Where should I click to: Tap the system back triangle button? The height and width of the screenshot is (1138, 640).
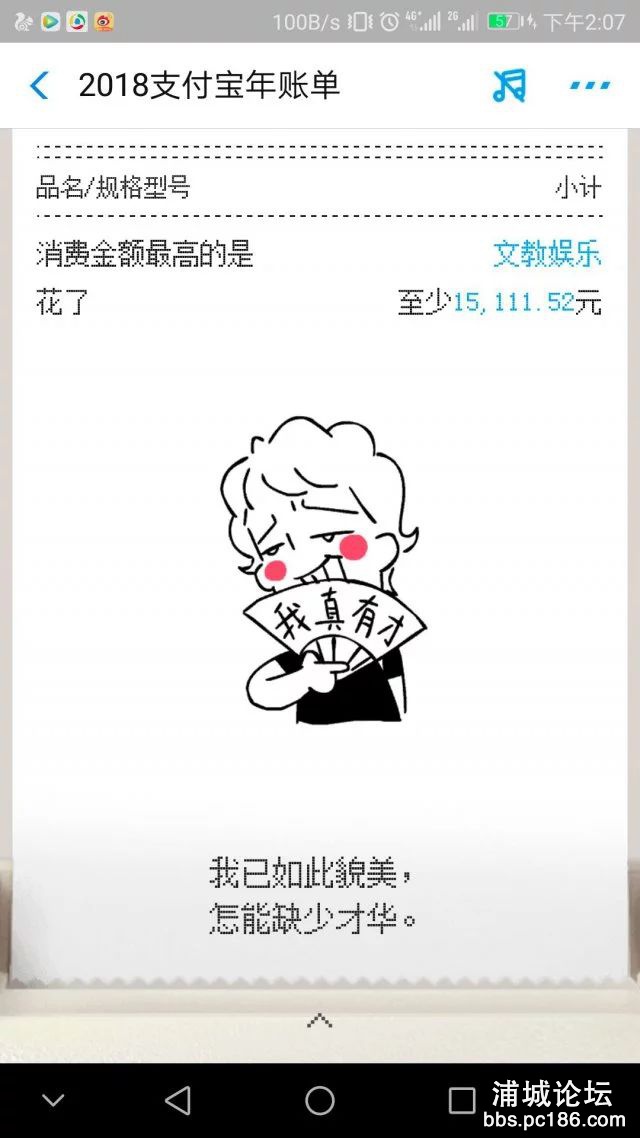click(x=178, y=1100)
